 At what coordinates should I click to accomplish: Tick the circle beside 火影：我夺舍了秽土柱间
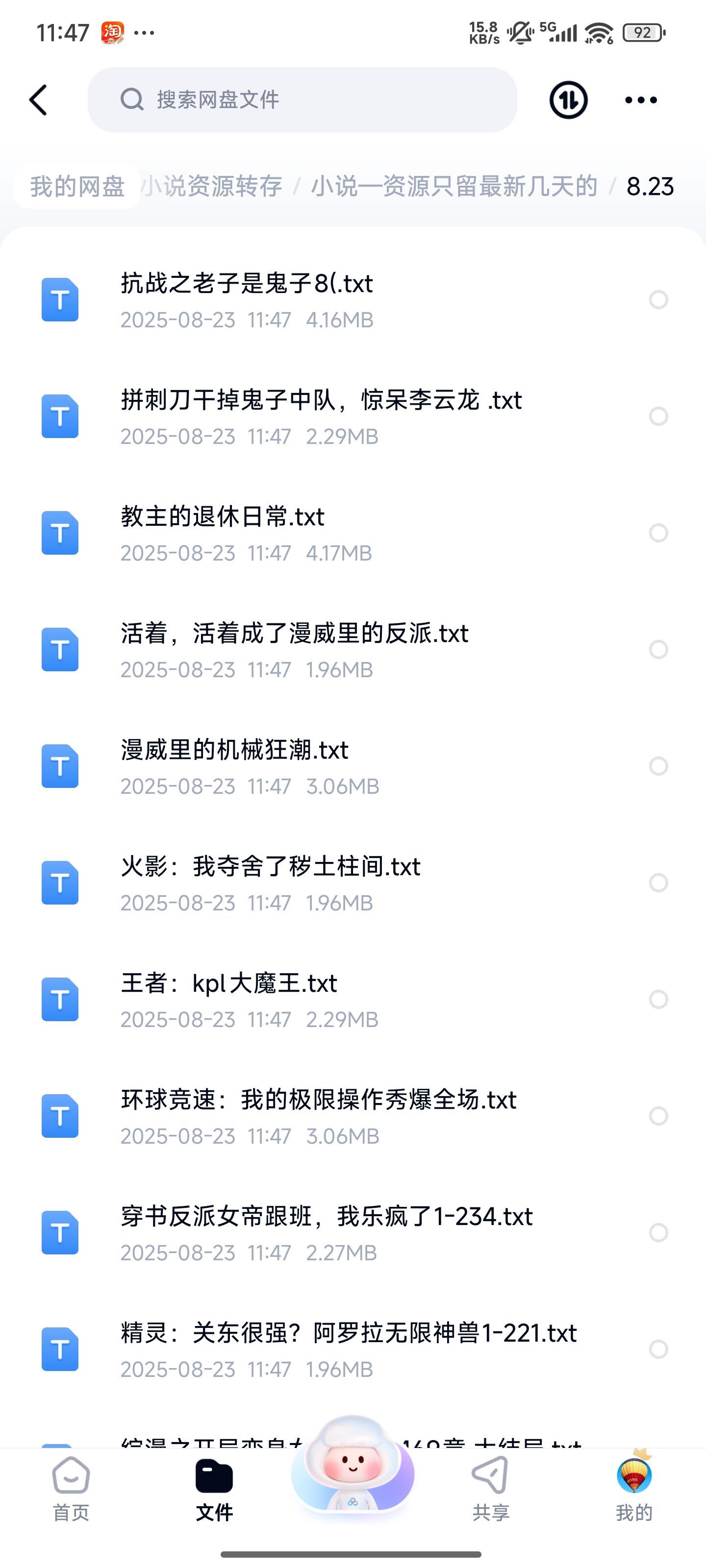[x=658, y=882]
